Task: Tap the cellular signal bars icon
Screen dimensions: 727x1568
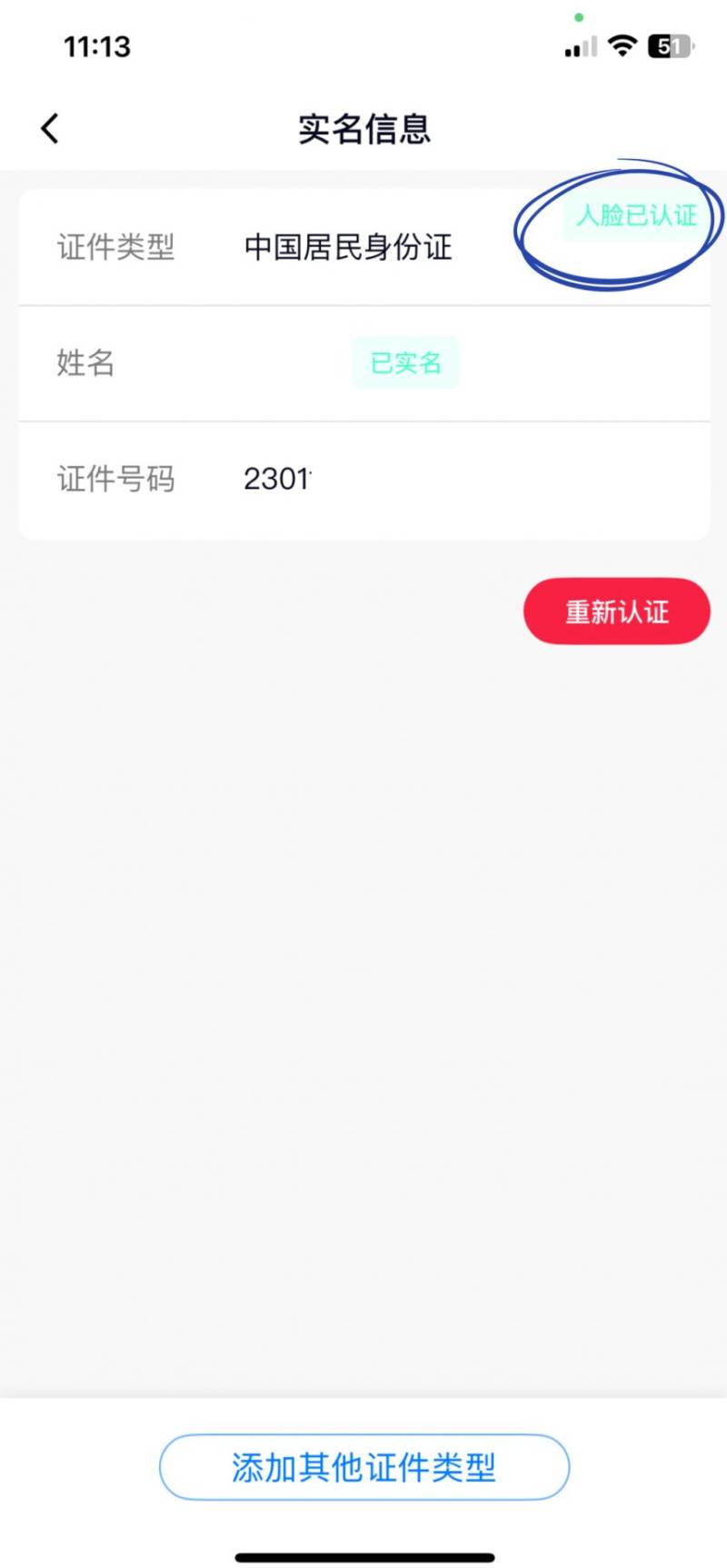Action: click(x=579, y=46)
